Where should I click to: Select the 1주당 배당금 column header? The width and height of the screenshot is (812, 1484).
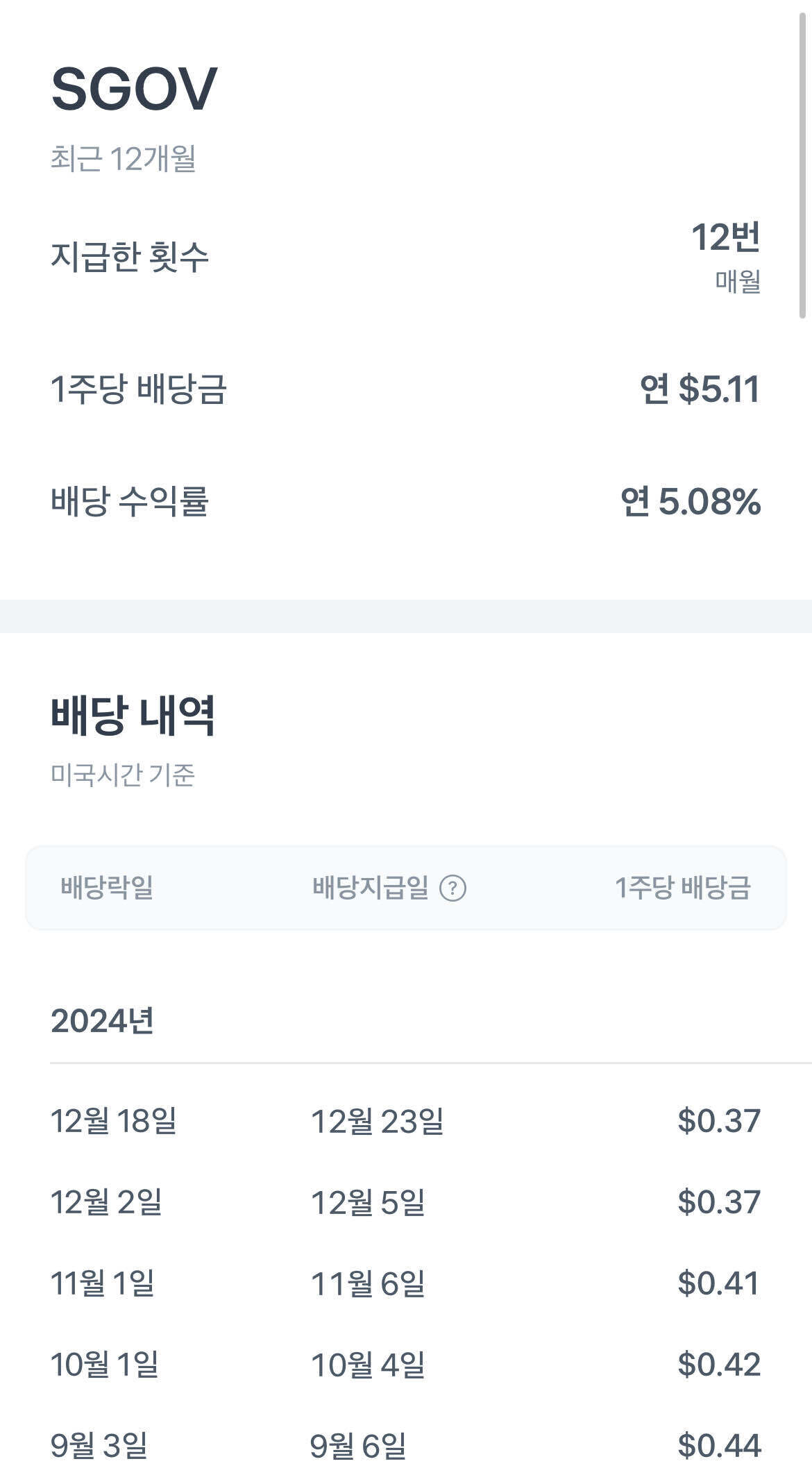[684, 887]
